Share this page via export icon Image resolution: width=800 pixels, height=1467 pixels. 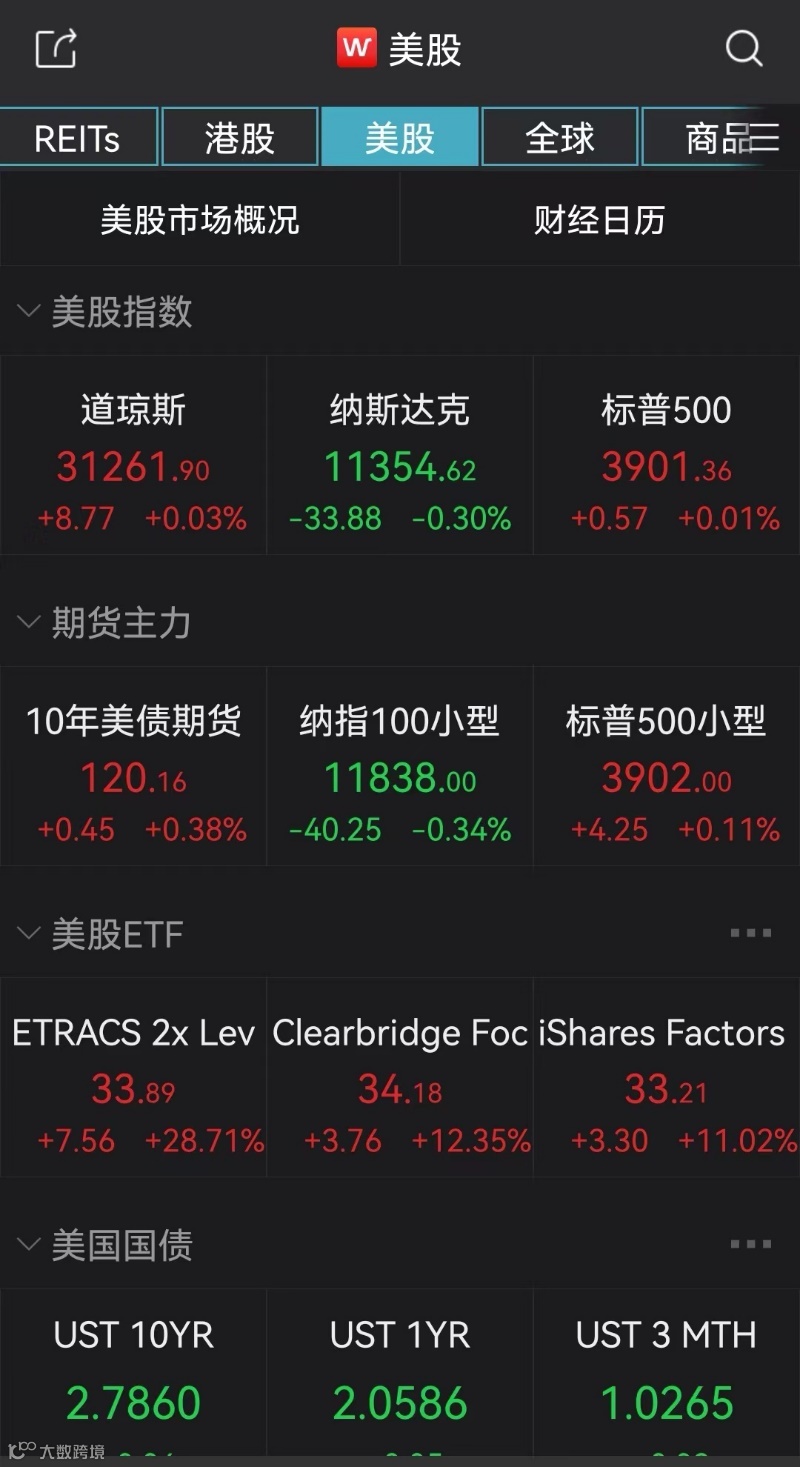click(56, 48)
